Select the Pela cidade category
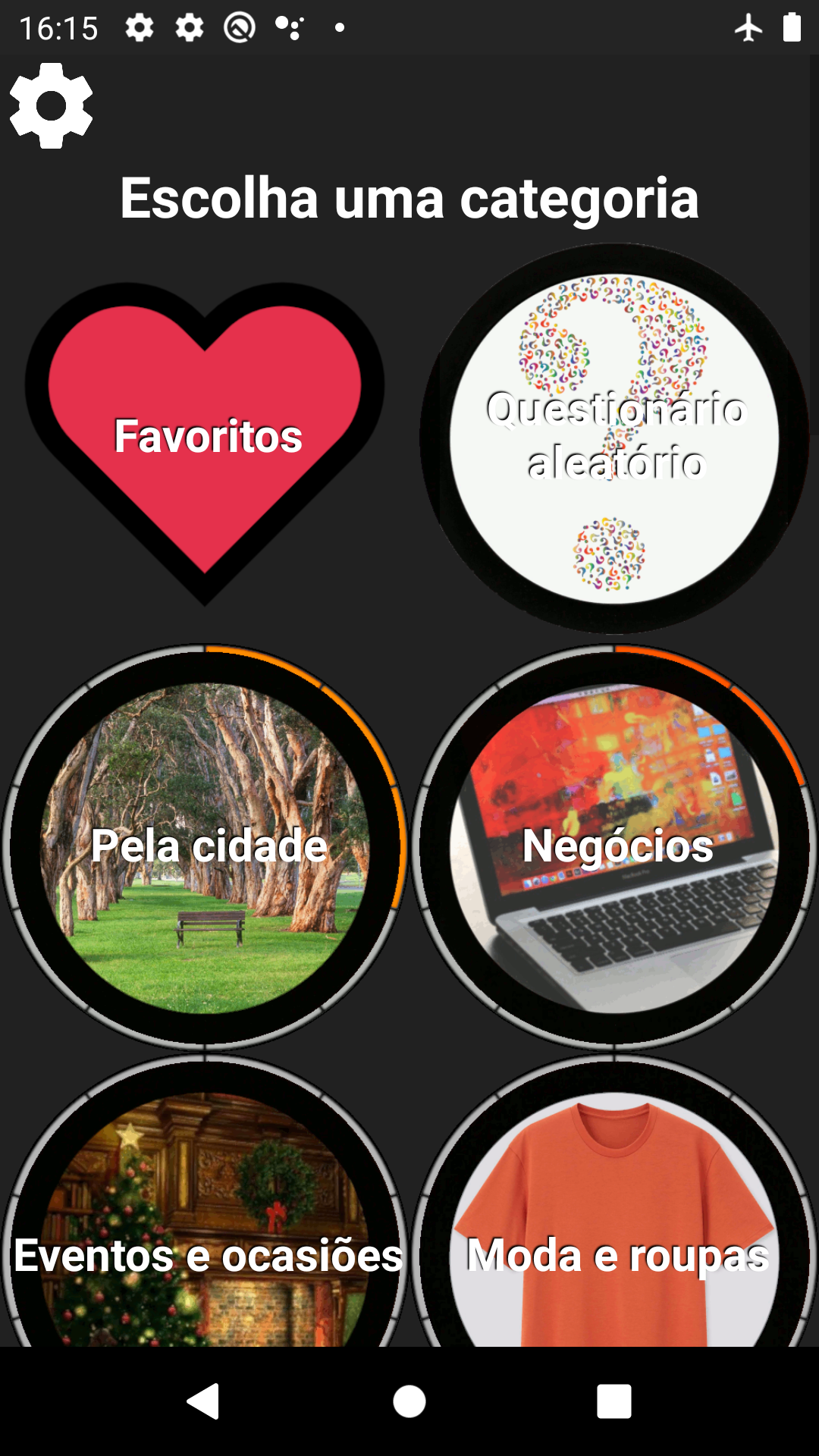819x1456 pixels. pyautogui.click(x=205, y=846)
